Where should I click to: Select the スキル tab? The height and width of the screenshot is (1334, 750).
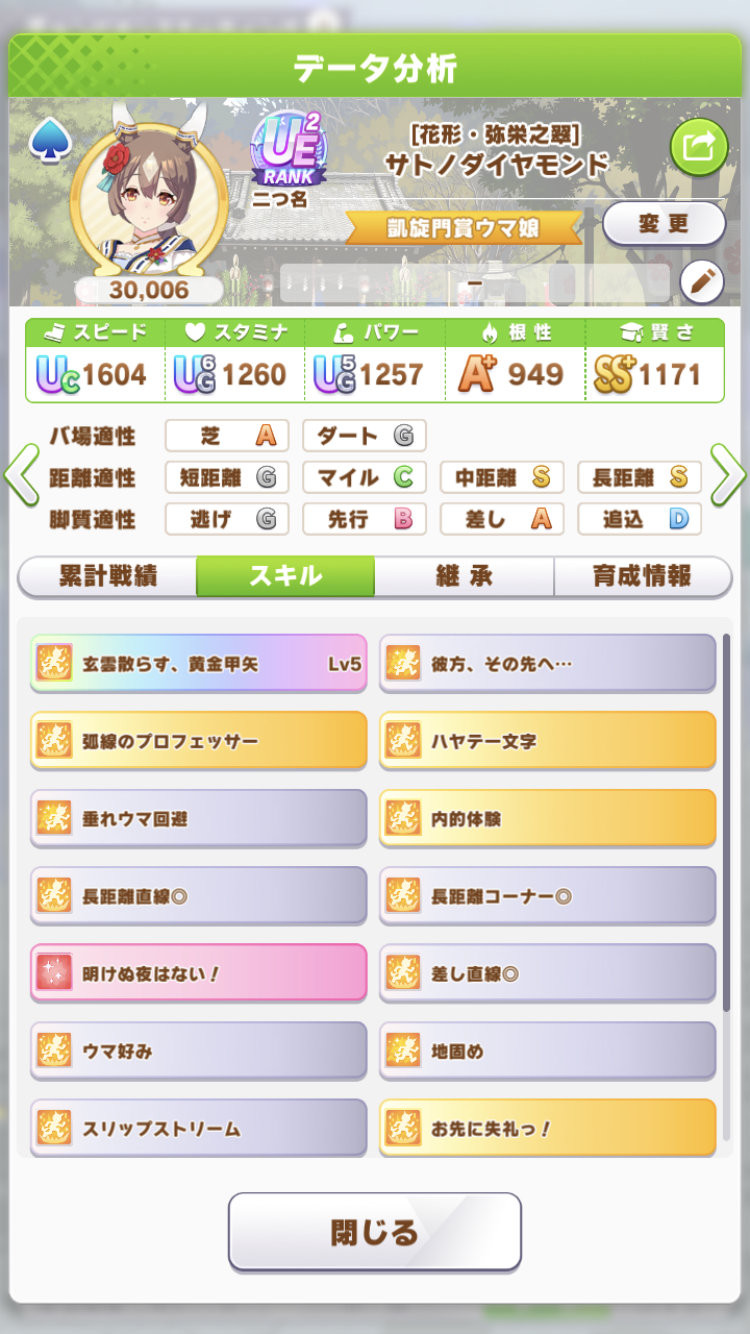285,576
